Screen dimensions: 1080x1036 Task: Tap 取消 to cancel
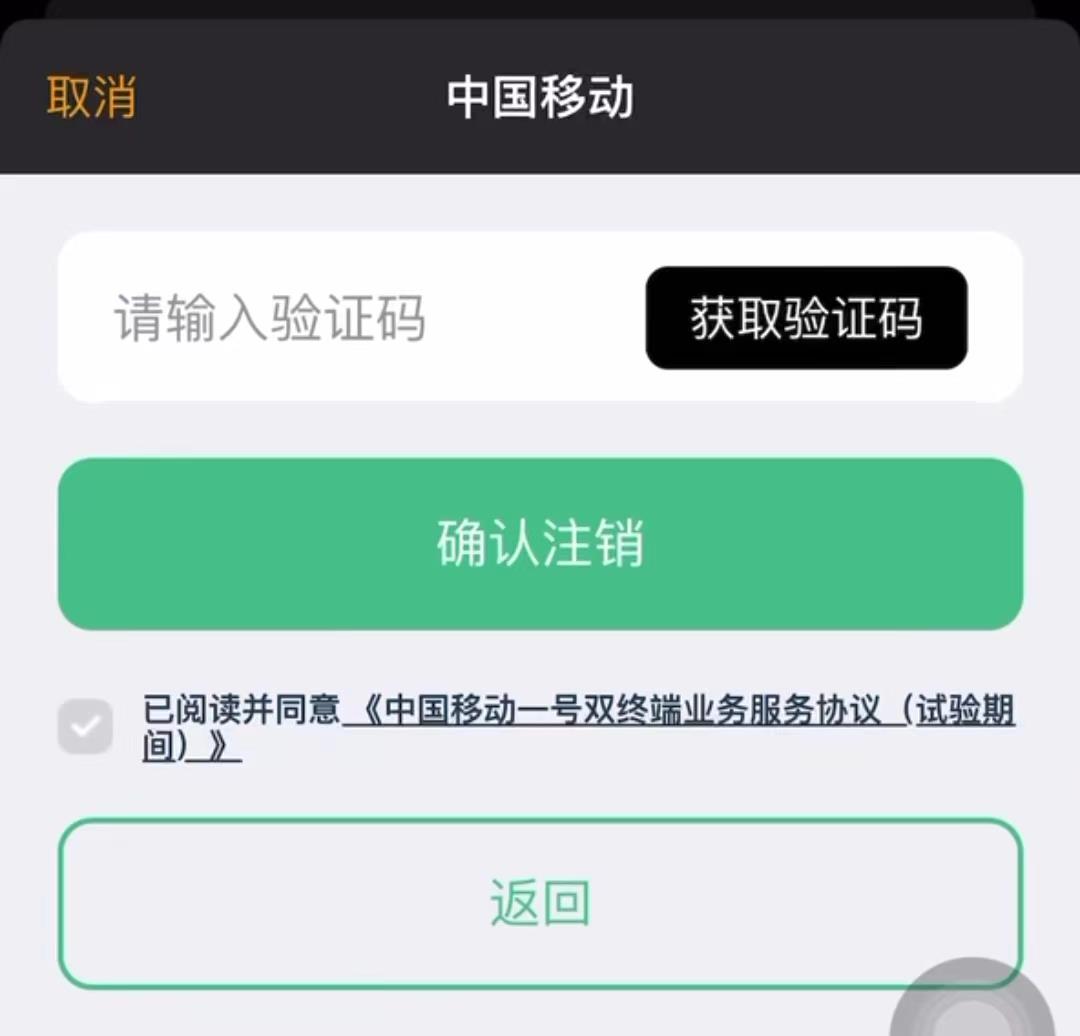pyautogui.click(x=91, y=98)
